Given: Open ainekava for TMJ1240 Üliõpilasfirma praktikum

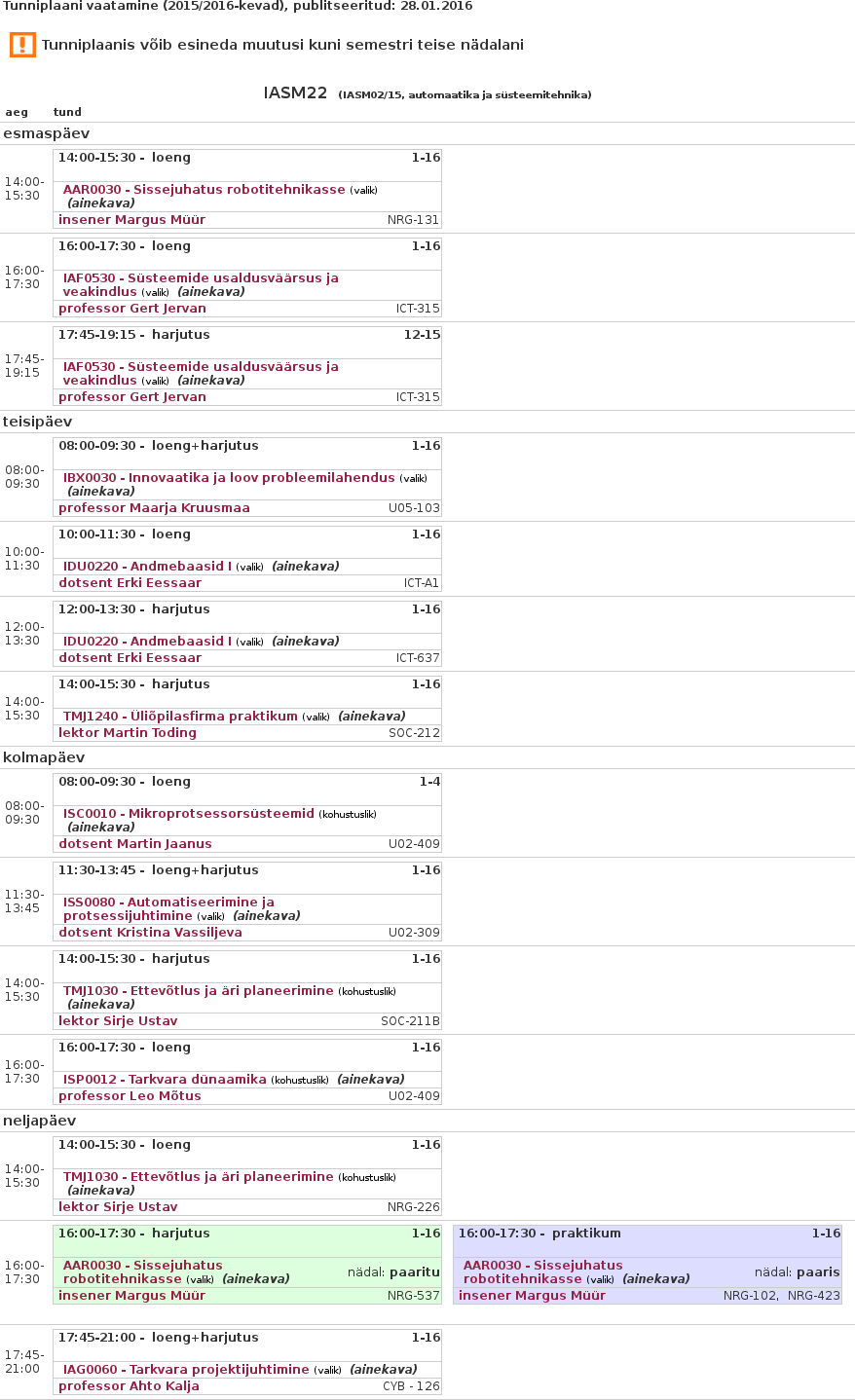Looking at the screenshot, I should (371, 716).
